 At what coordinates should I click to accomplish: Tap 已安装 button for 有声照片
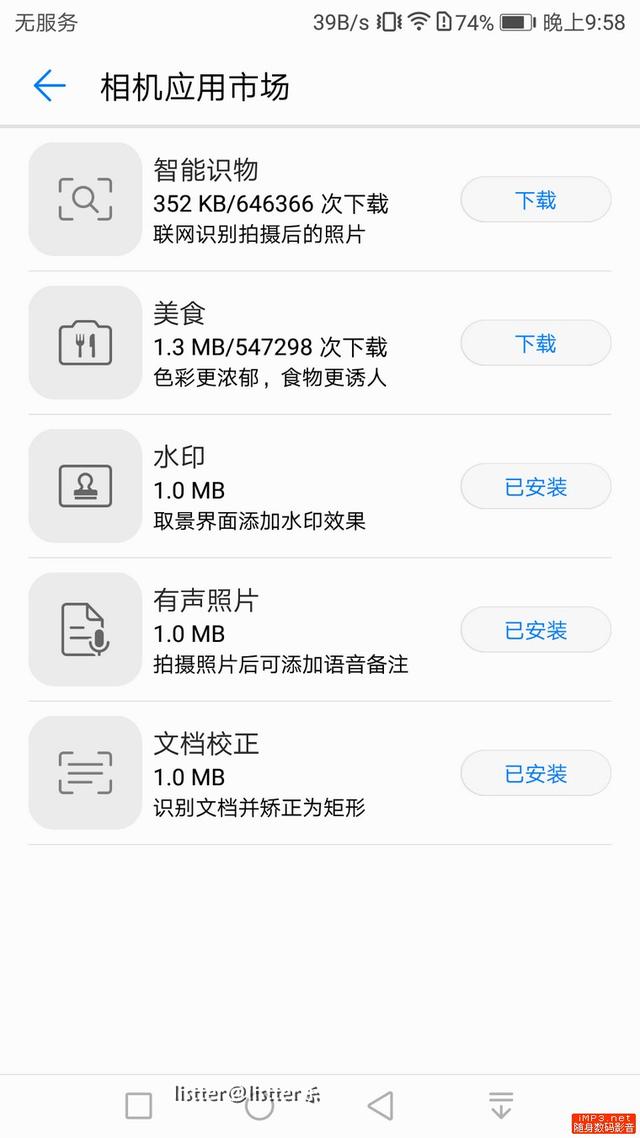(x=535, y=630)
